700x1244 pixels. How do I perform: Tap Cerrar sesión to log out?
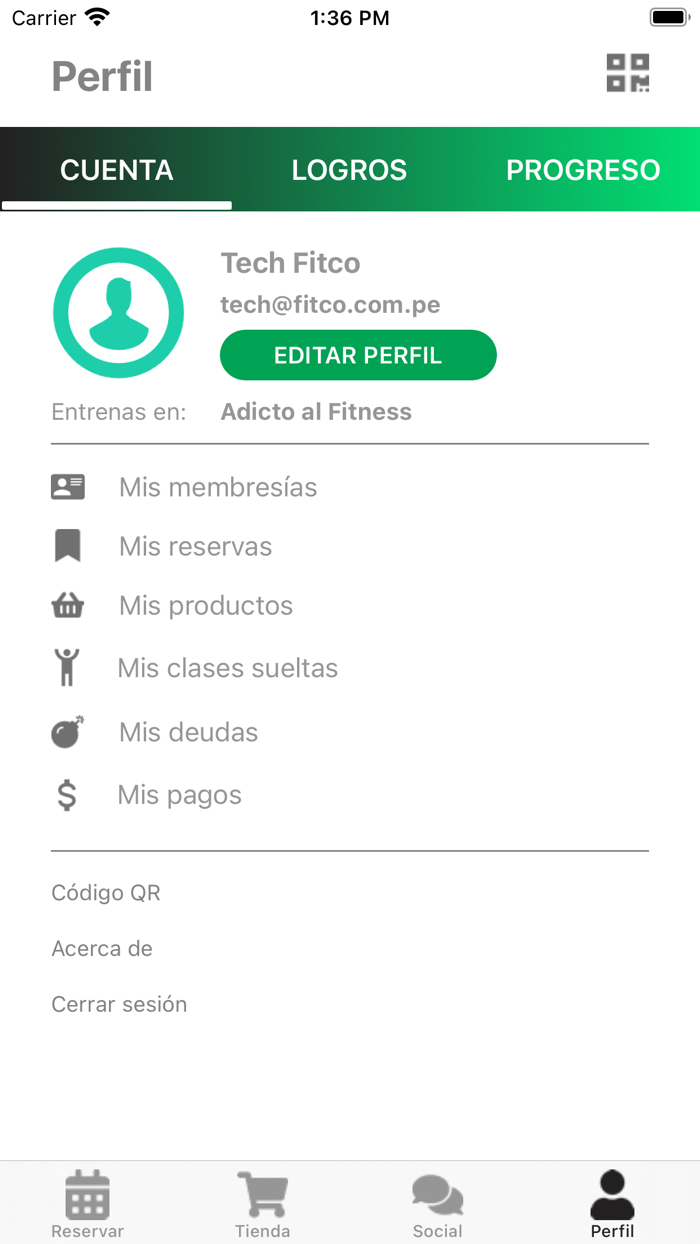point(119,1004)
